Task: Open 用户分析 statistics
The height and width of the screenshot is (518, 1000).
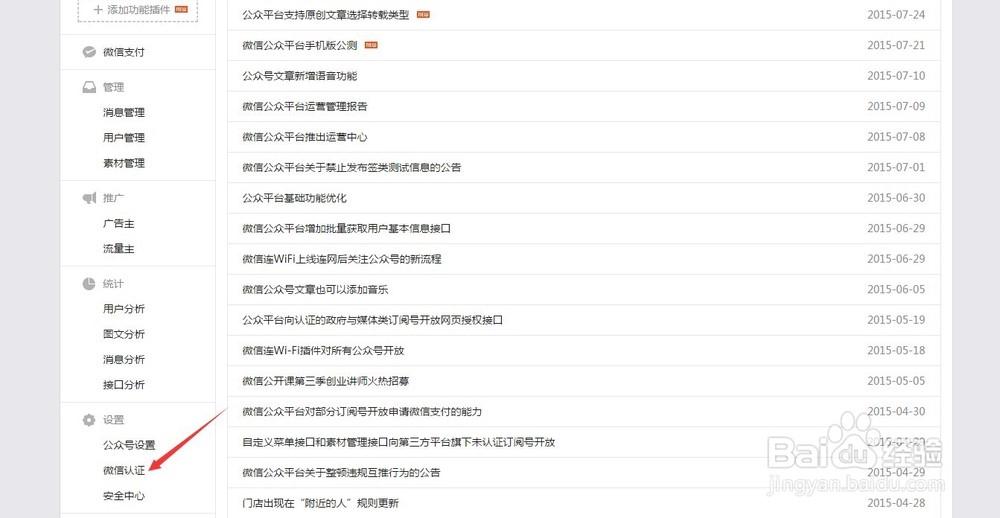Action: [x=124, y=309]
